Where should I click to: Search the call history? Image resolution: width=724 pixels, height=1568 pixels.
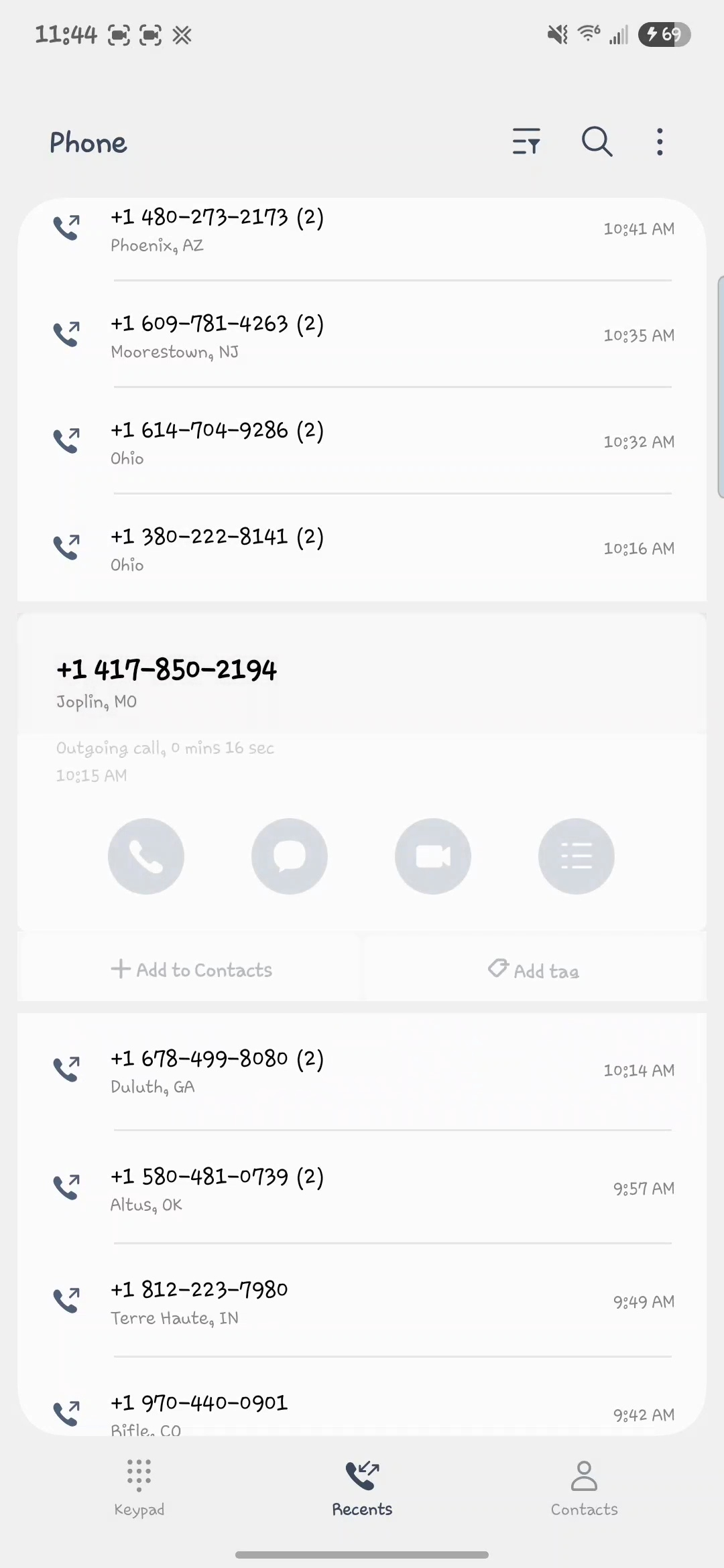pyautogui.click(x=596, y=141)
